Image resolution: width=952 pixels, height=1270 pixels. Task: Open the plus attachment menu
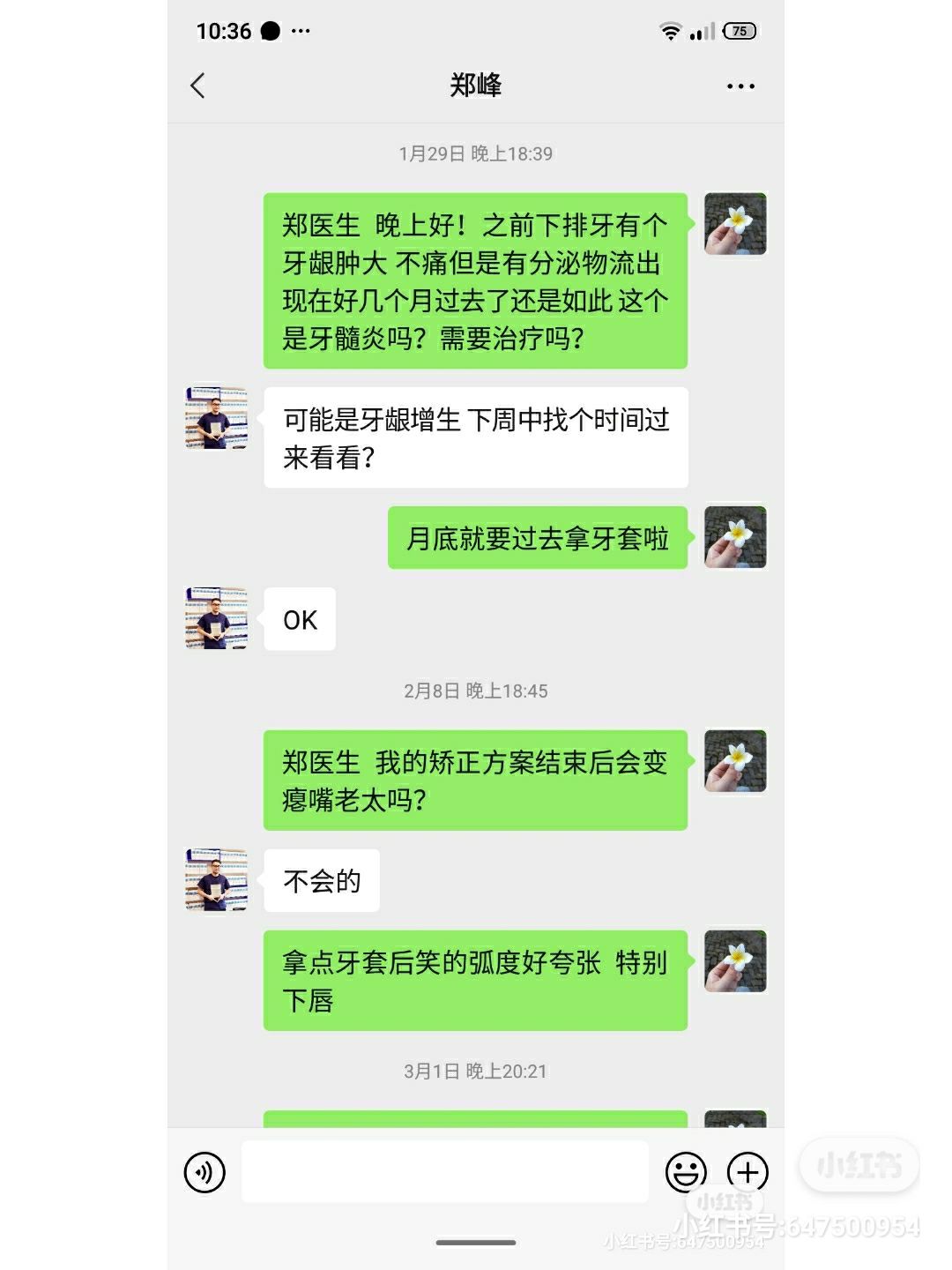pos(747,1172)
